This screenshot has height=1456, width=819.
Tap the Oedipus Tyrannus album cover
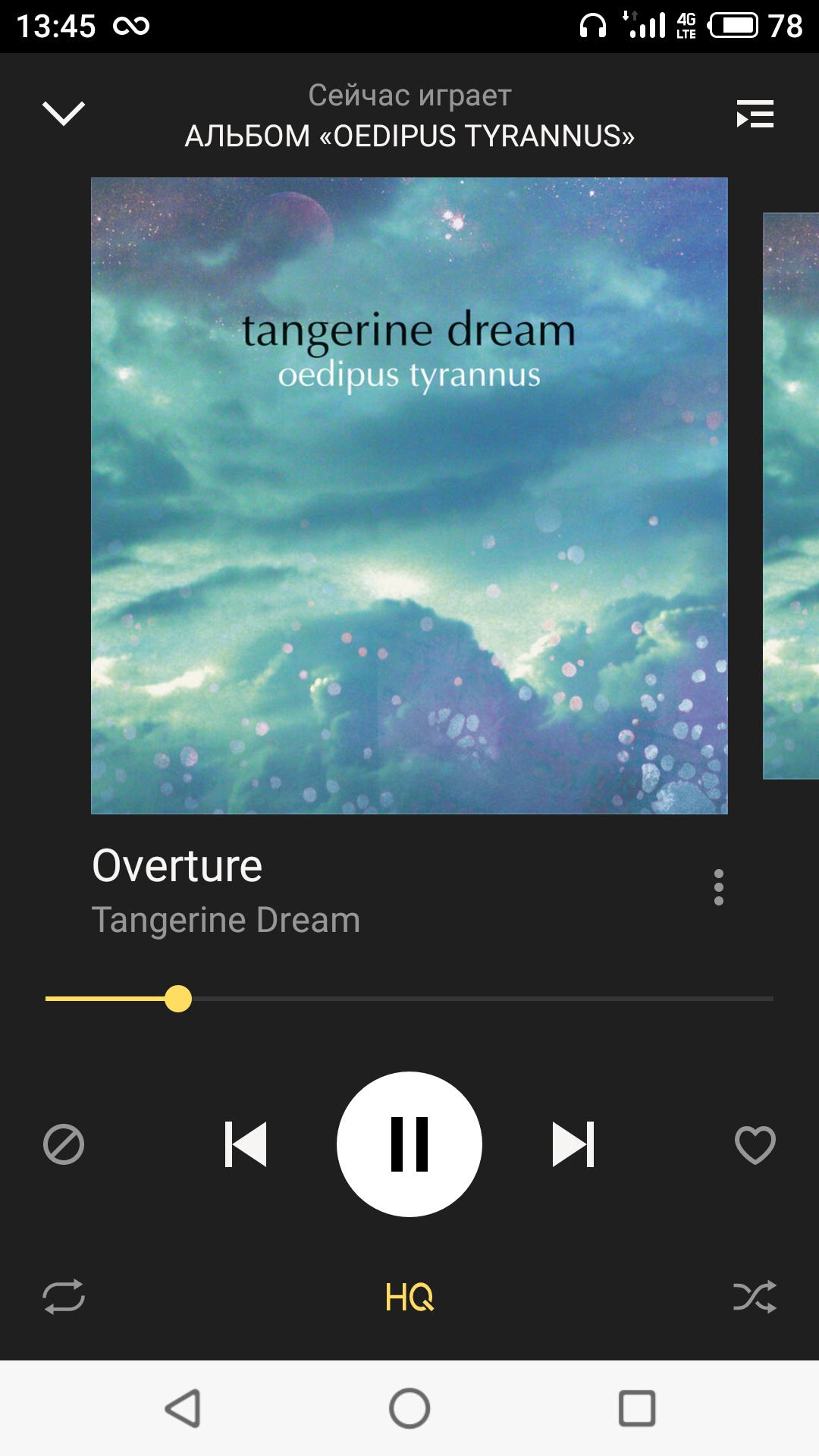(409, 495)
